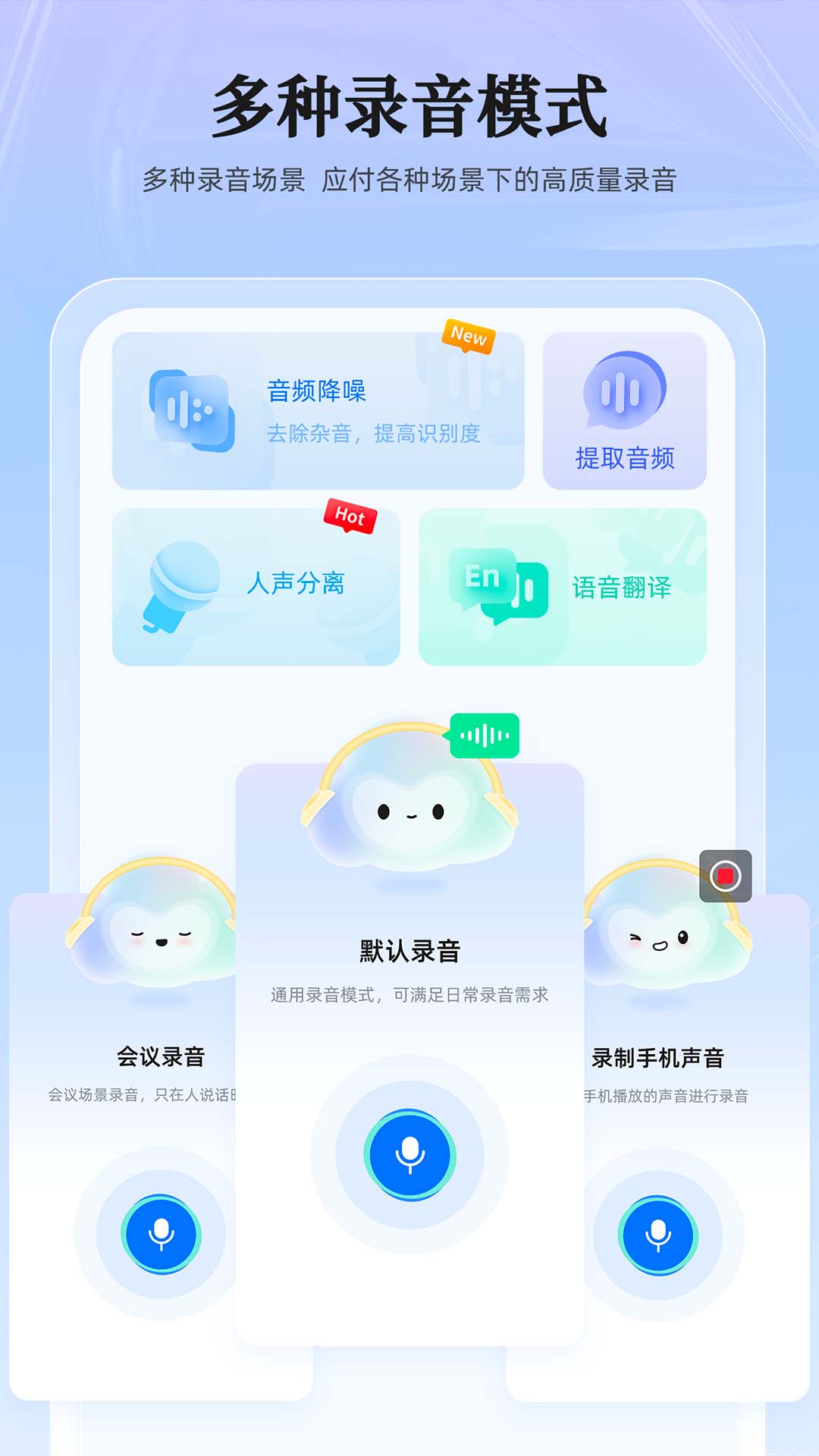The height and width of the screenshot is (1456, 819).
Task: Open the 默认录音 default recording mode card
Action: [409, 948]
